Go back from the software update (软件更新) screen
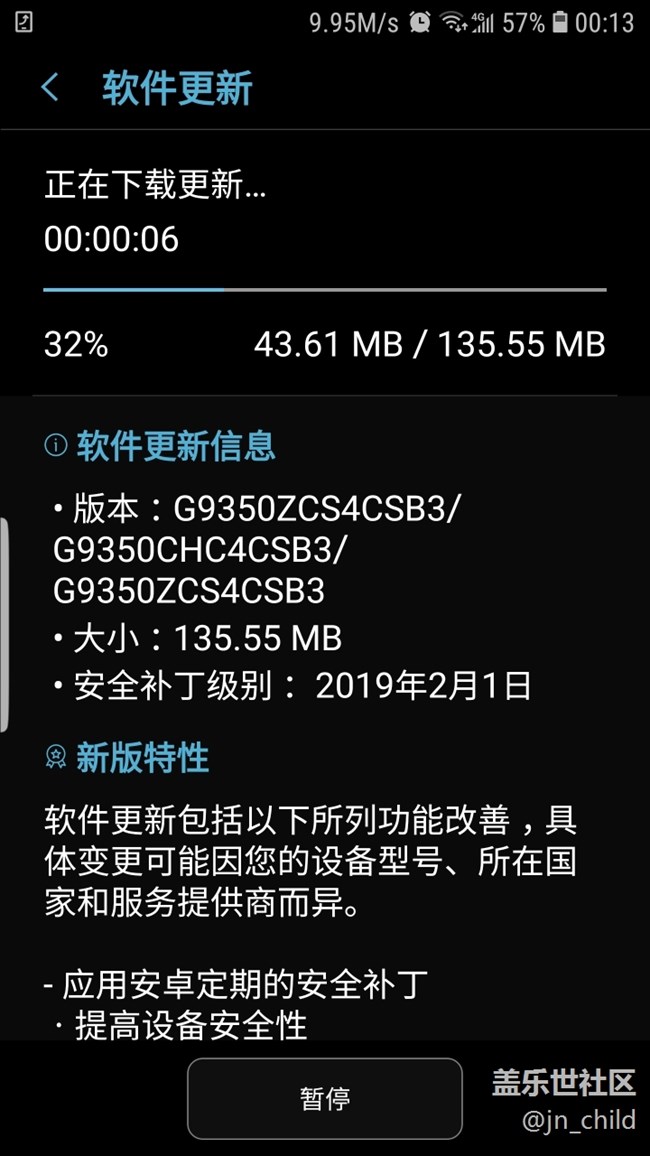This screenshot has width=650, height=1156. point(50,88)
